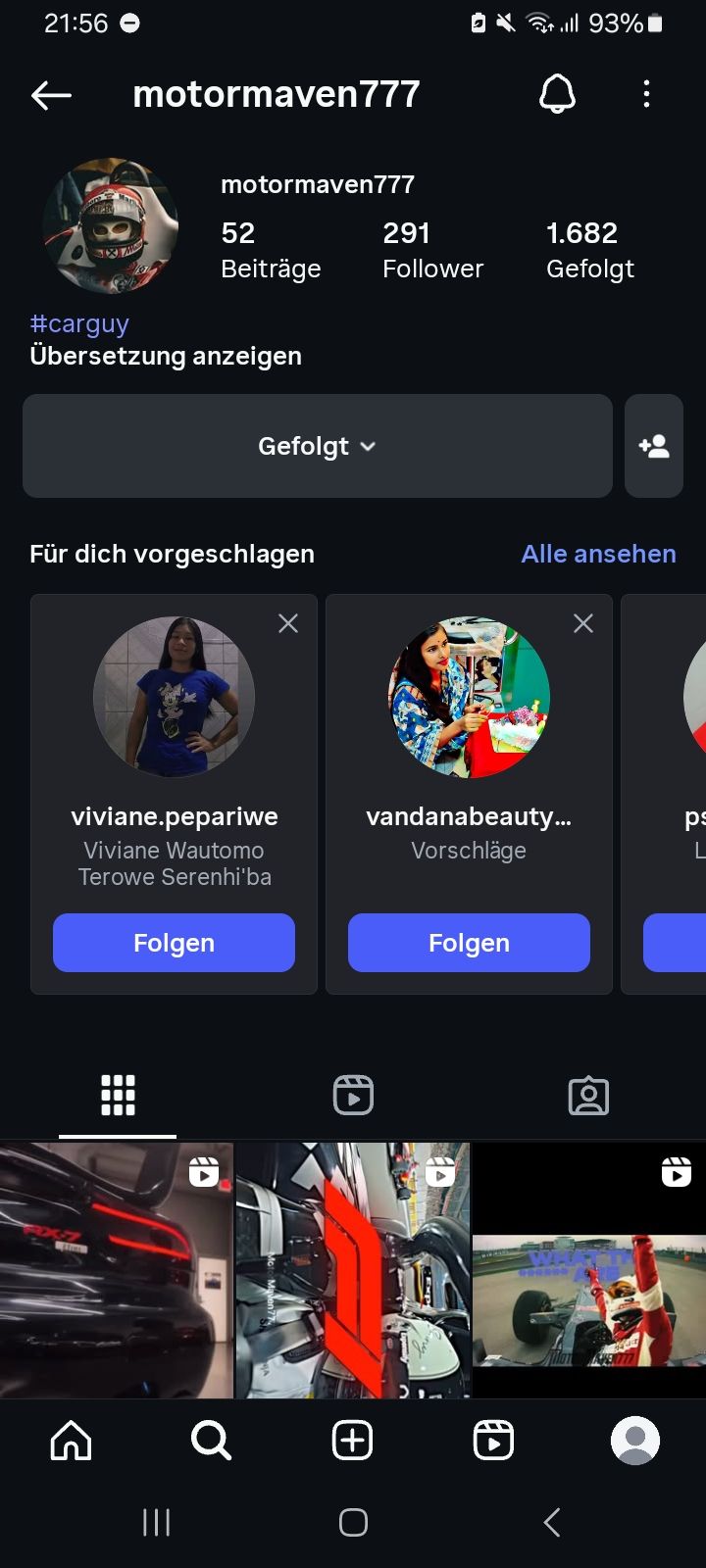Follow the vandanabeauty account
Viewport: 706px width, 1568px height.
click(x=469, y=943)
